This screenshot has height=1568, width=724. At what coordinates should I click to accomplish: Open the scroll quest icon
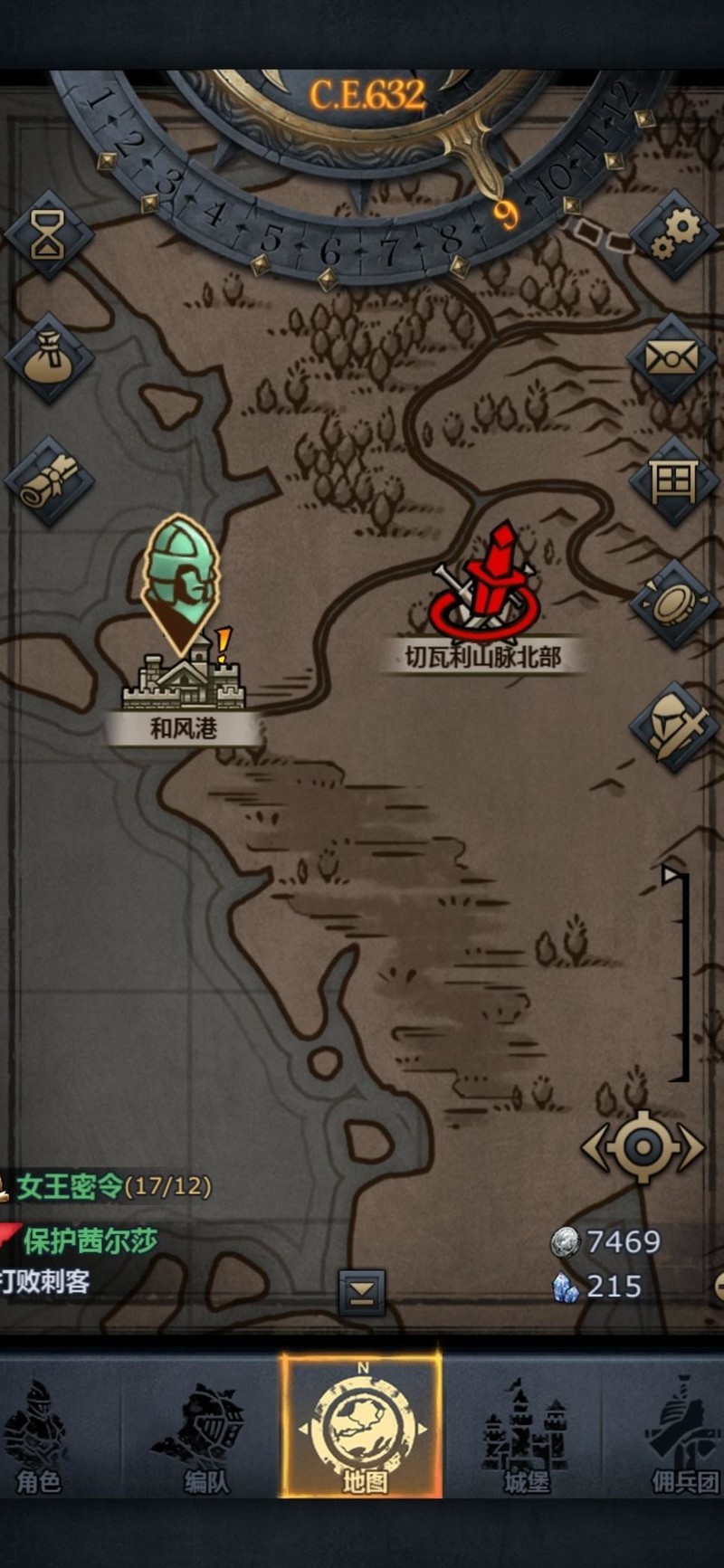tap(48, 480)
